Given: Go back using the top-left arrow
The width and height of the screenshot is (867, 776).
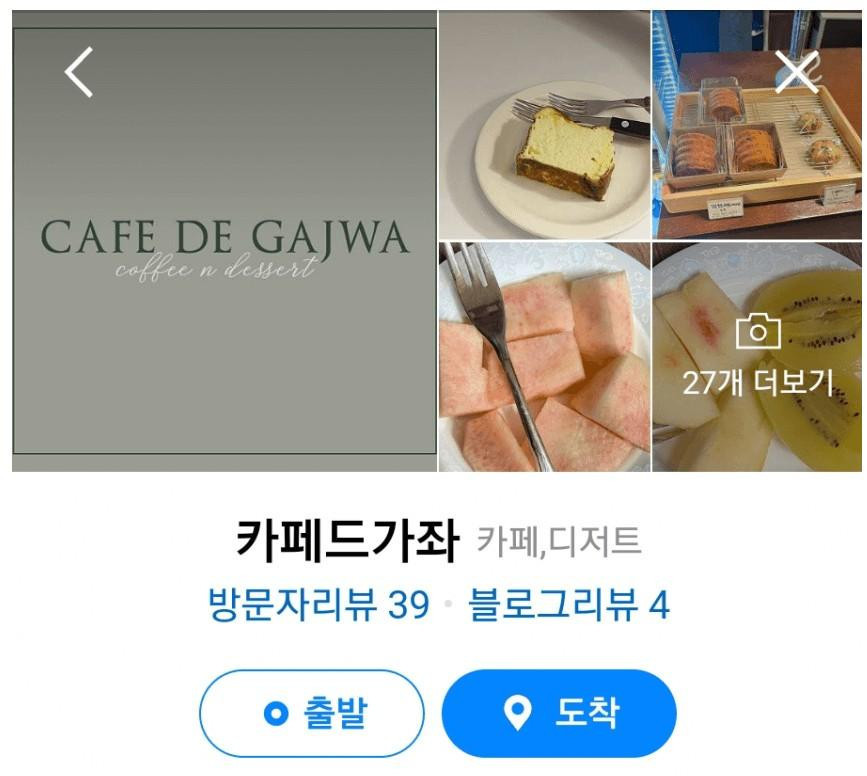Looking at the screenshot, I should [79, 72].
